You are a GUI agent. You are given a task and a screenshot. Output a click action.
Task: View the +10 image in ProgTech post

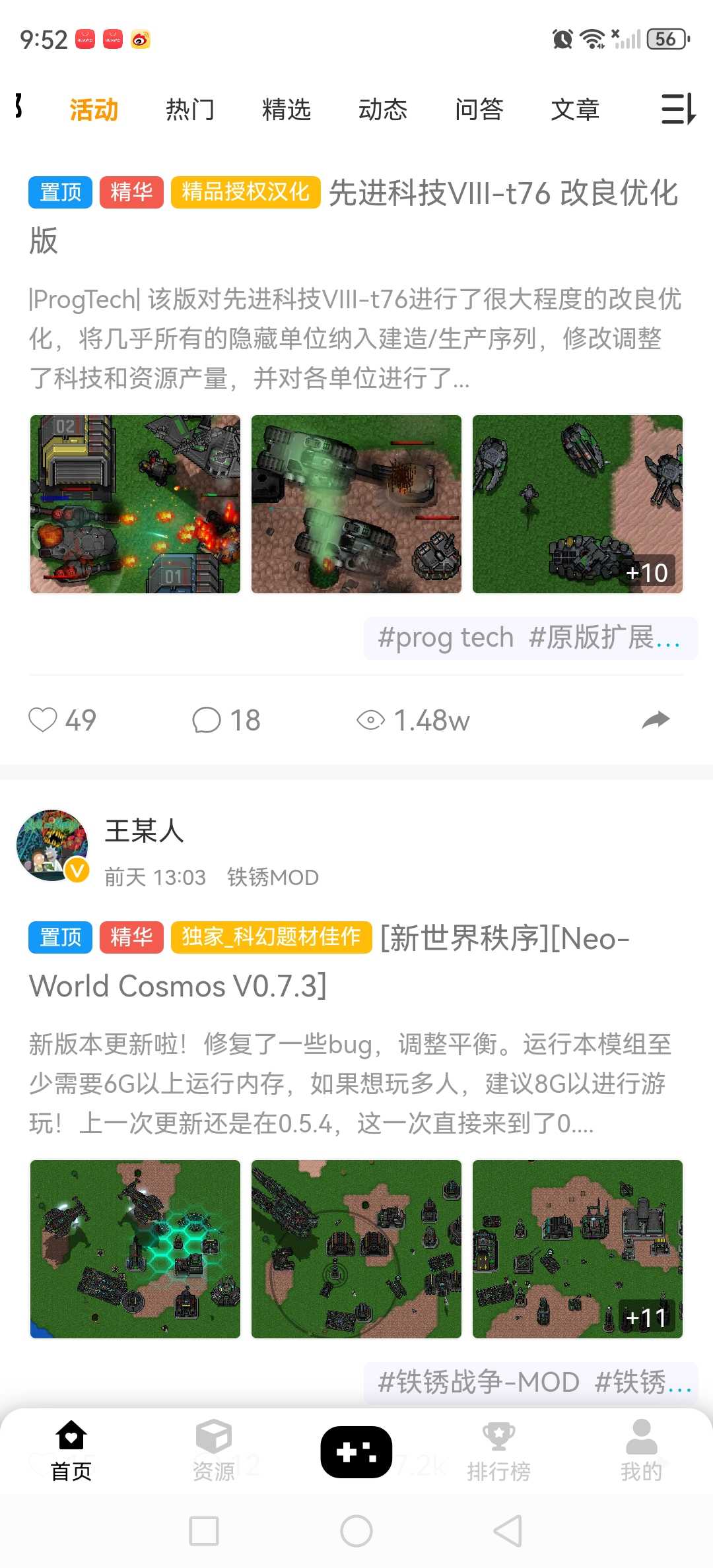[577, 504]
